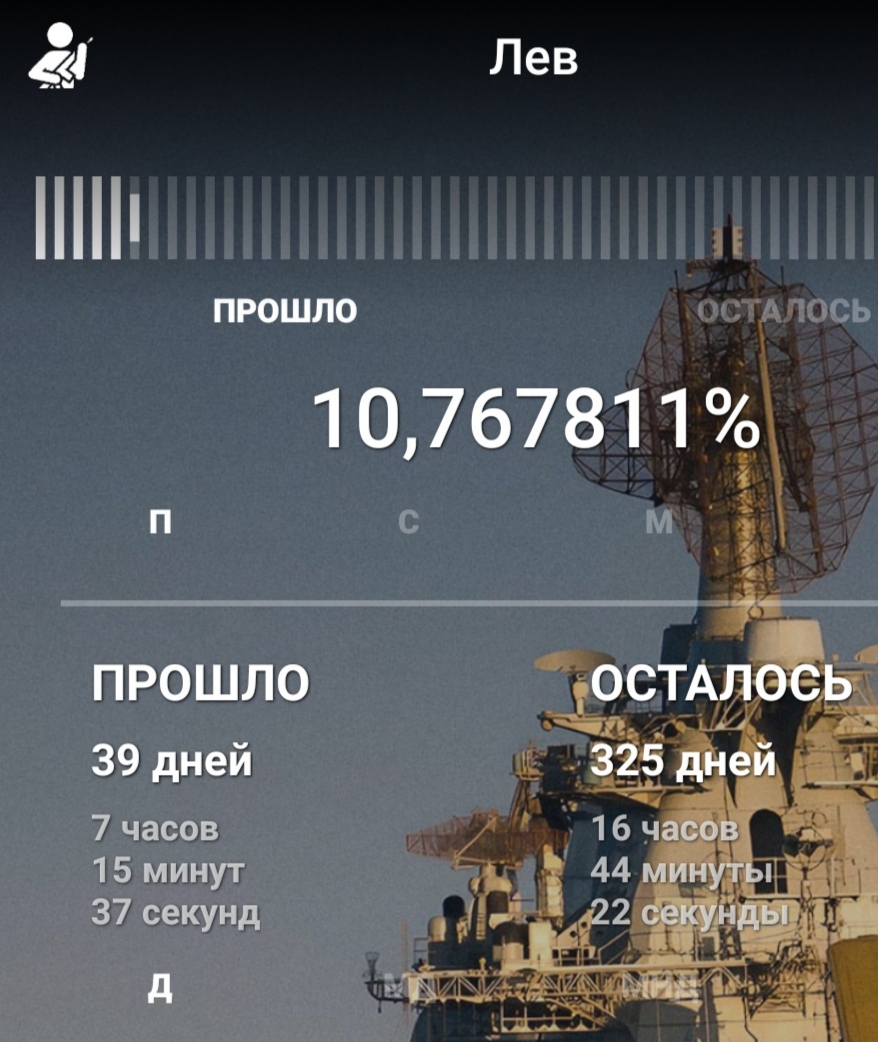
Task: Tap the 7 часов elapsed hours text
Action: [x=155, y=829]
